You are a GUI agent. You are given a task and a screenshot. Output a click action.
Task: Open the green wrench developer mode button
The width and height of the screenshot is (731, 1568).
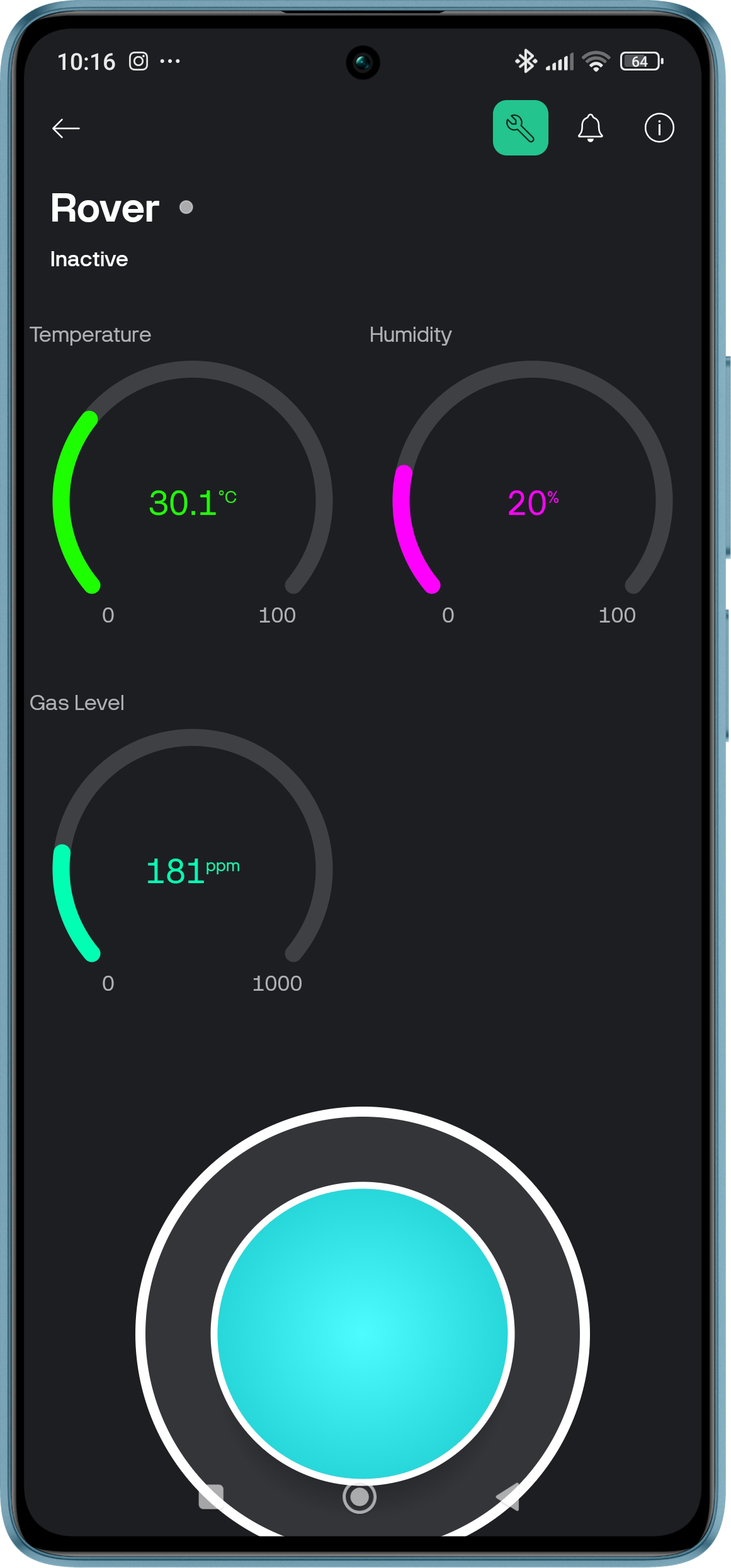(x=520, y=128)
